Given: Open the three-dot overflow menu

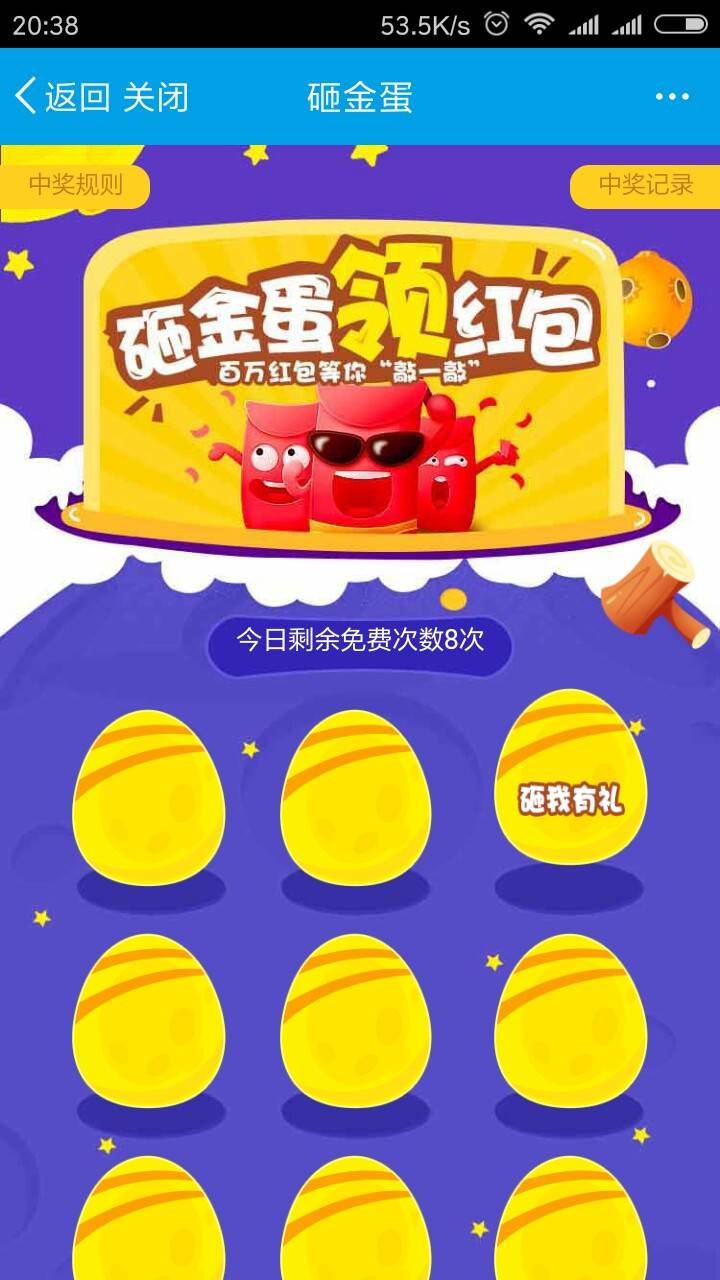Looking at the screenshot, I should tap(673, 97).
